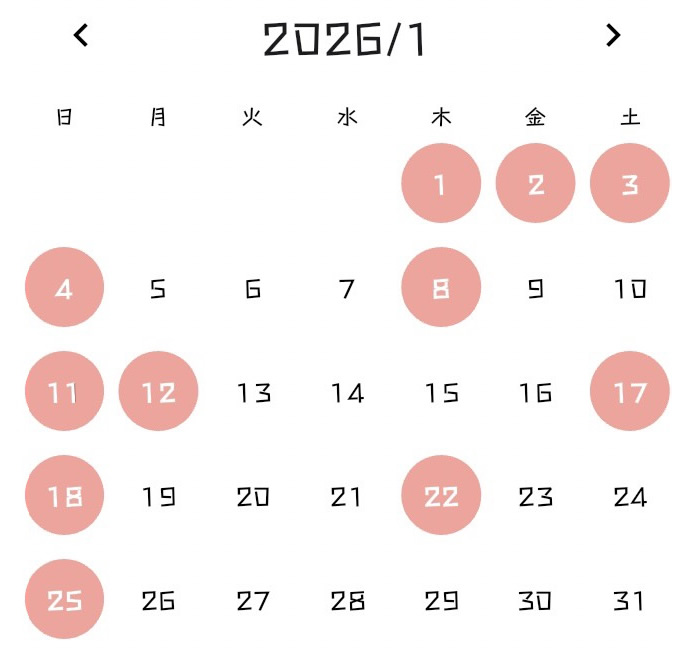The width and height of the screenshot is (700, 668).
Task: Select highlighted date 12
Action: point(158,392)
